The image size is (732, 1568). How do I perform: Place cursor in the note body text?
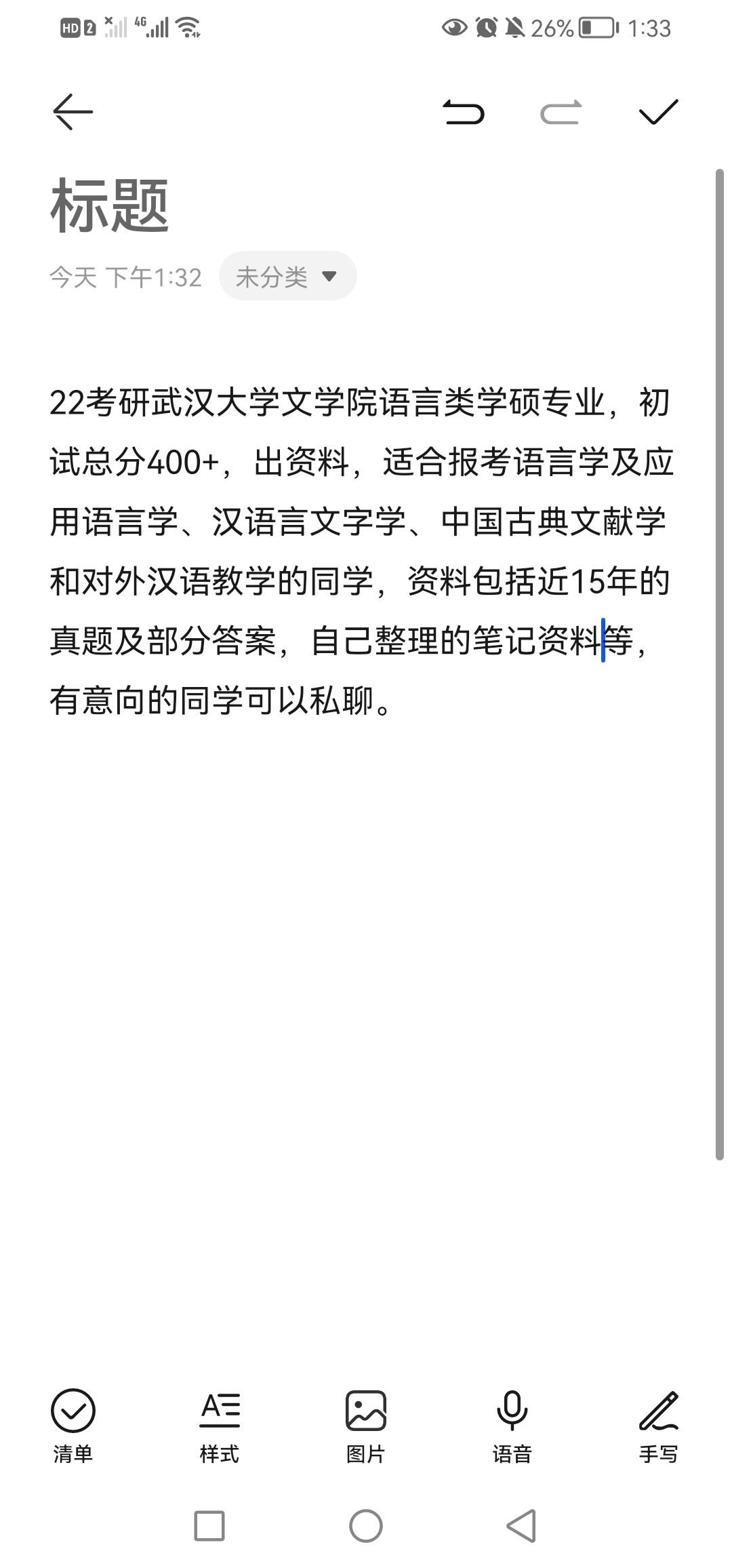(x=361, y=551)
